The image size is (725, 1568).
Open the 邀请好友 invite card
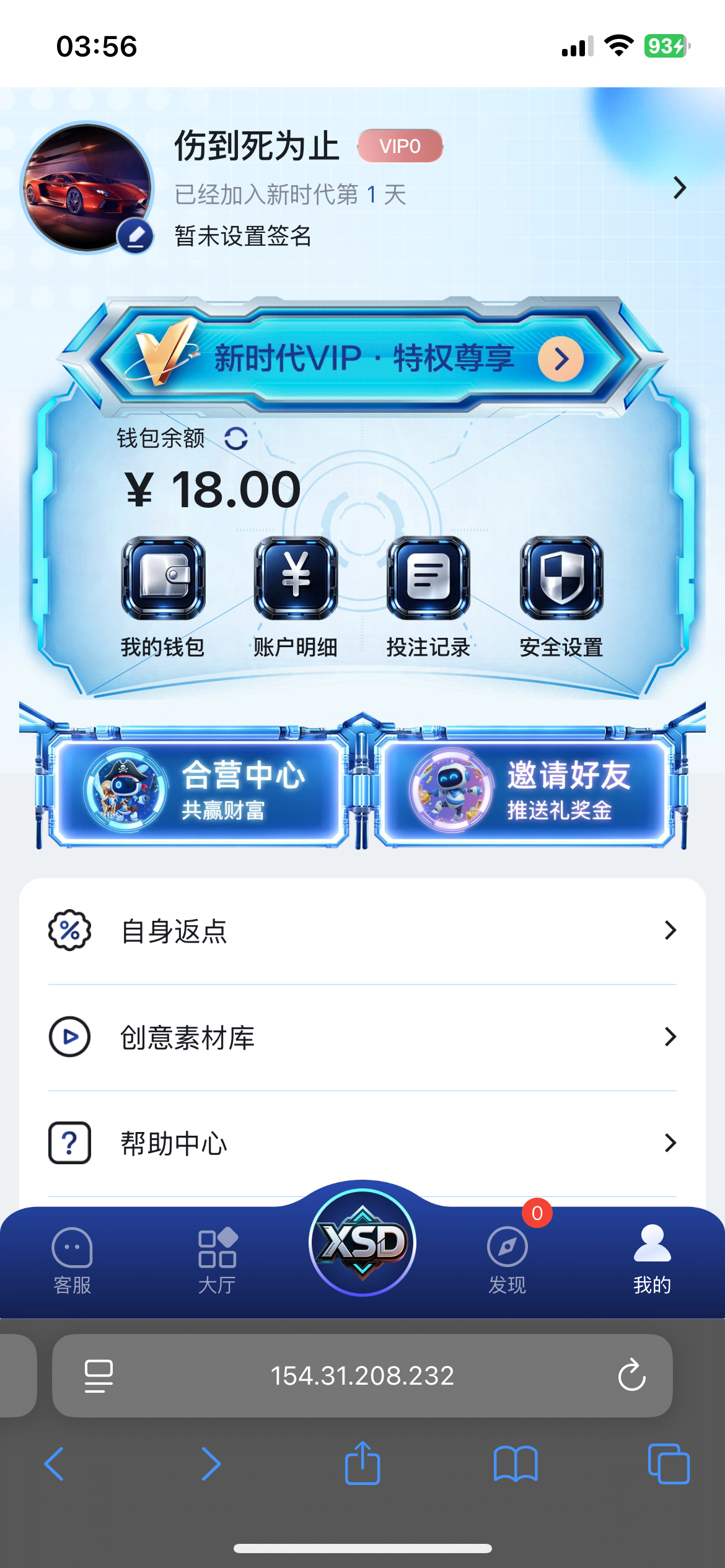[x=524, y=790]
